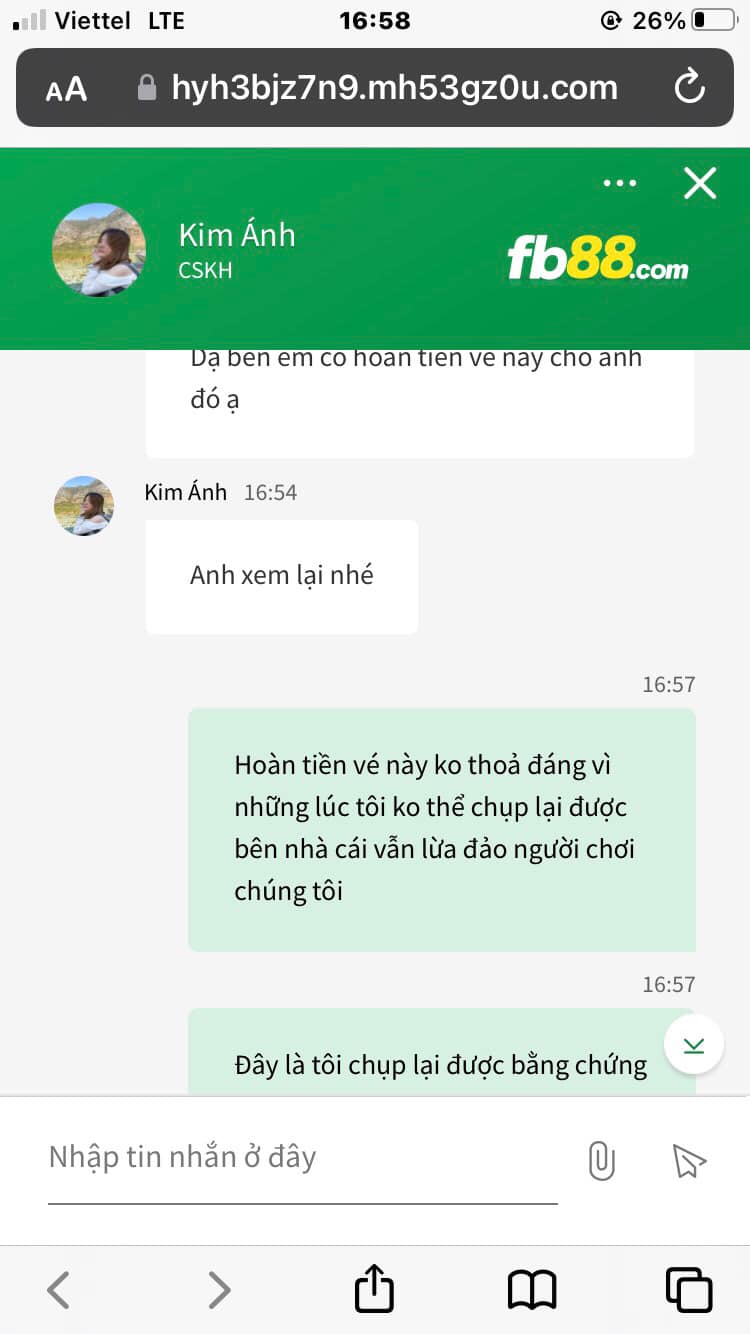
Task: Show all open Safari tabs
Action: 689,1289
